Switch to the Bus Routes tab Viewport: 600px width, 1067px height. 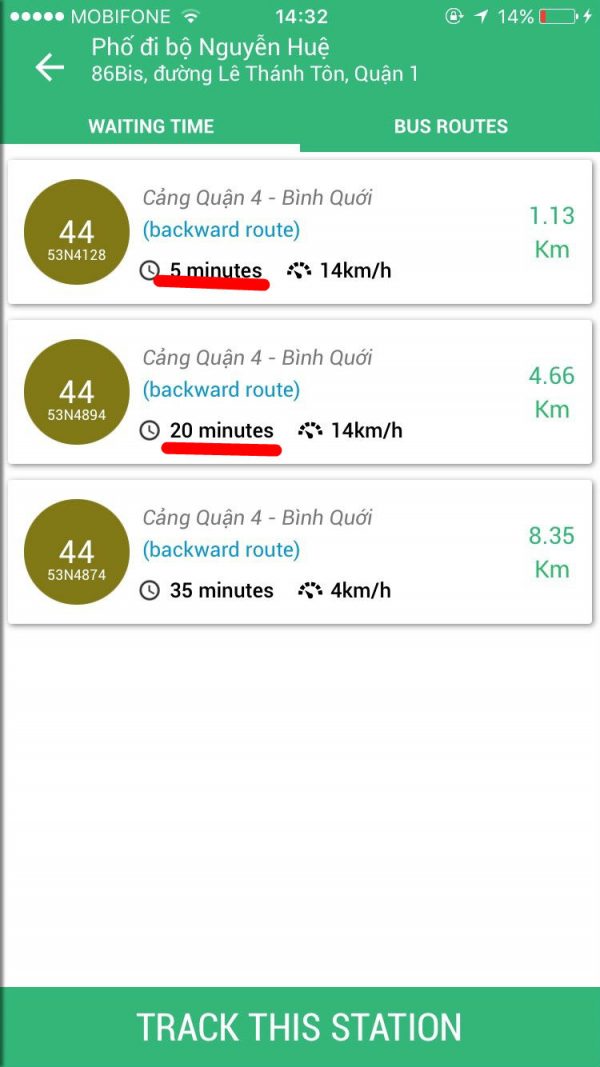450,126
